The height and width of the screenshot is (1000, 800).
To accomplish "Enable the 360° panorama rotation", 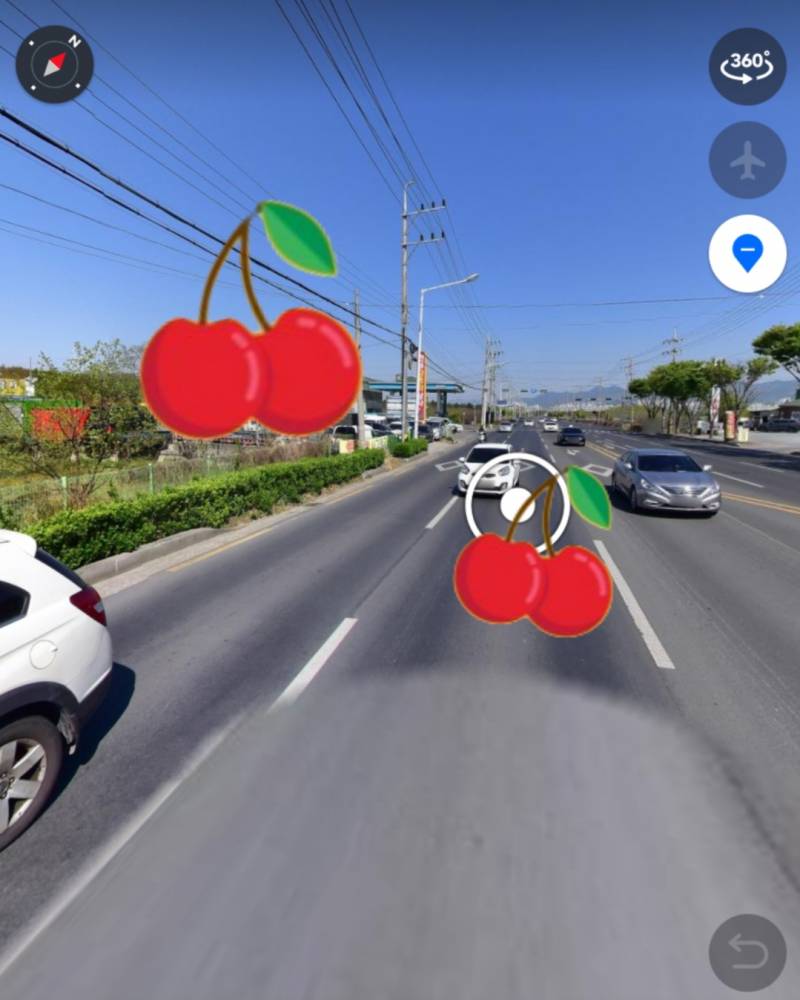I will [x=747, y=66].
